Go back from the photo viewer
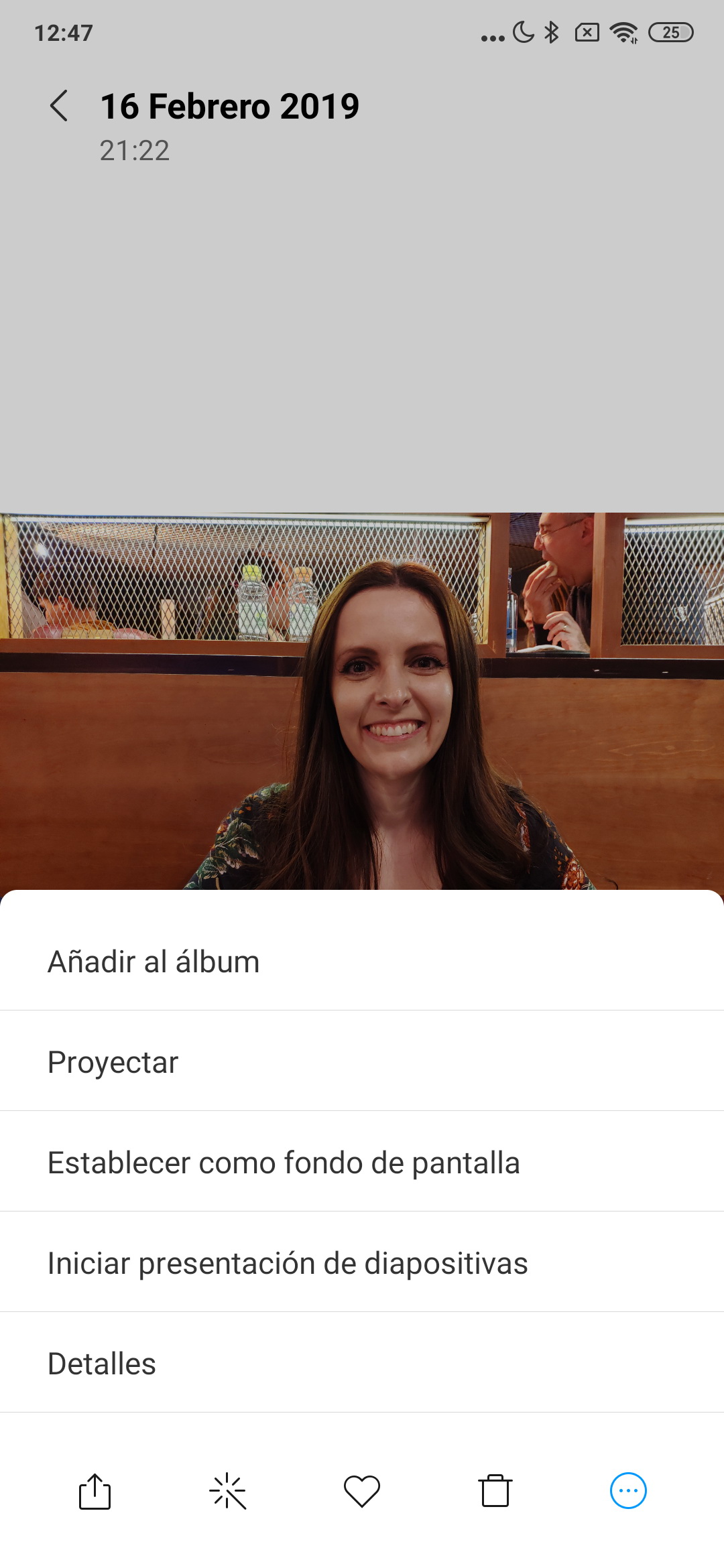The width and height of the screenshot is (724, 1568). pyautogui.click(x=59, y=106)
